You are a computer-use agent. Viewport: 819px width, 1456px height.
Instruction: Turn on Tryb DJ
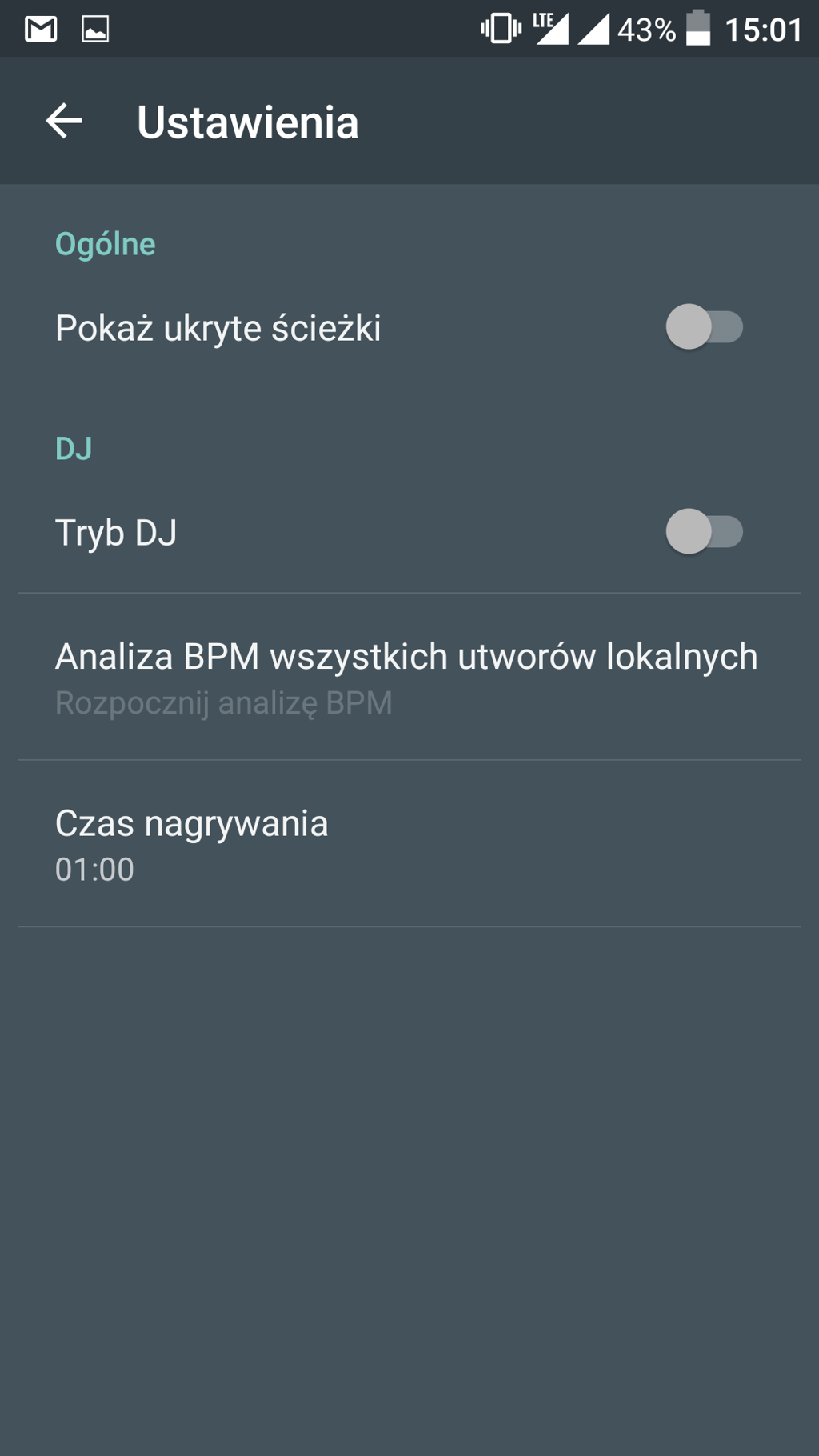click(x=704, y=532)
